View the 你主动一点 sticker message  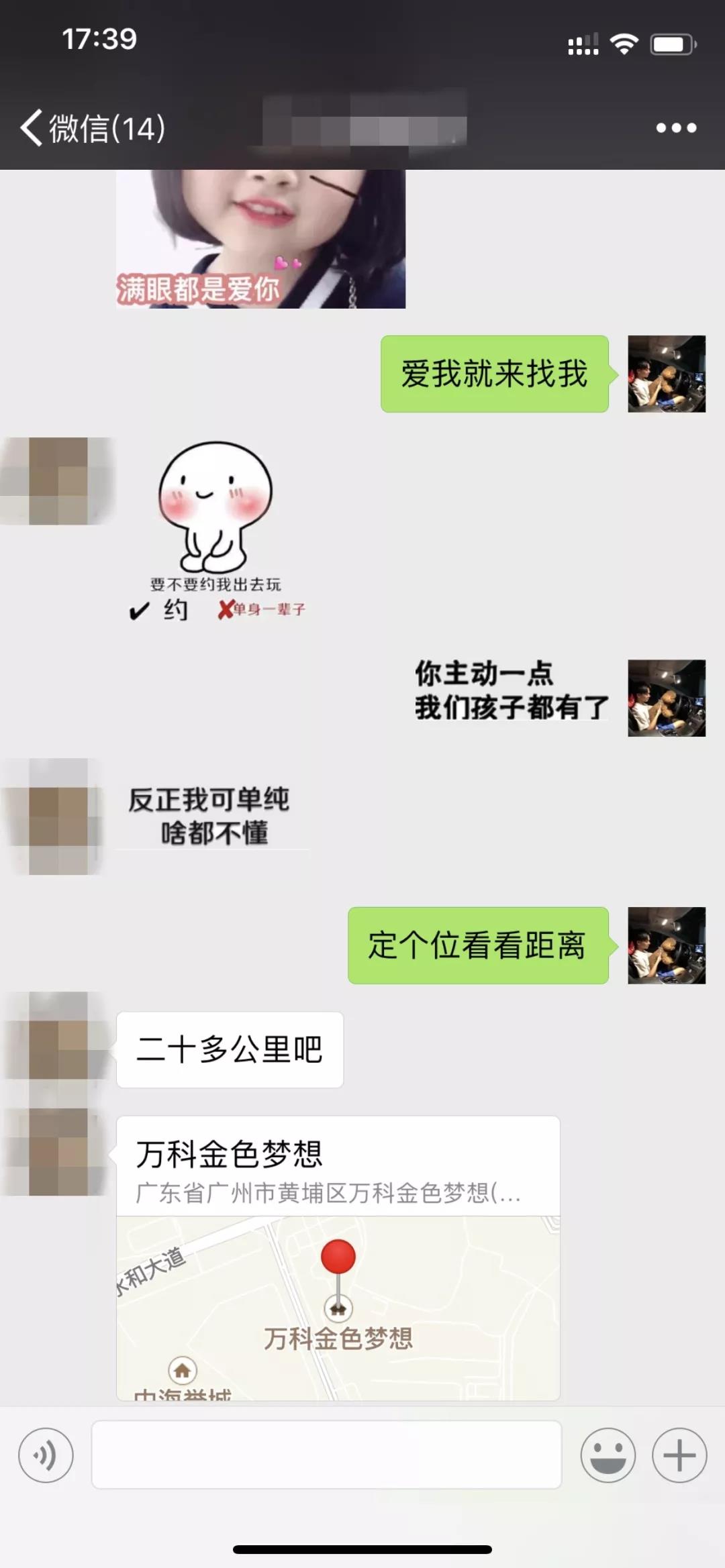pyautogui.click(x=512, y=690)
